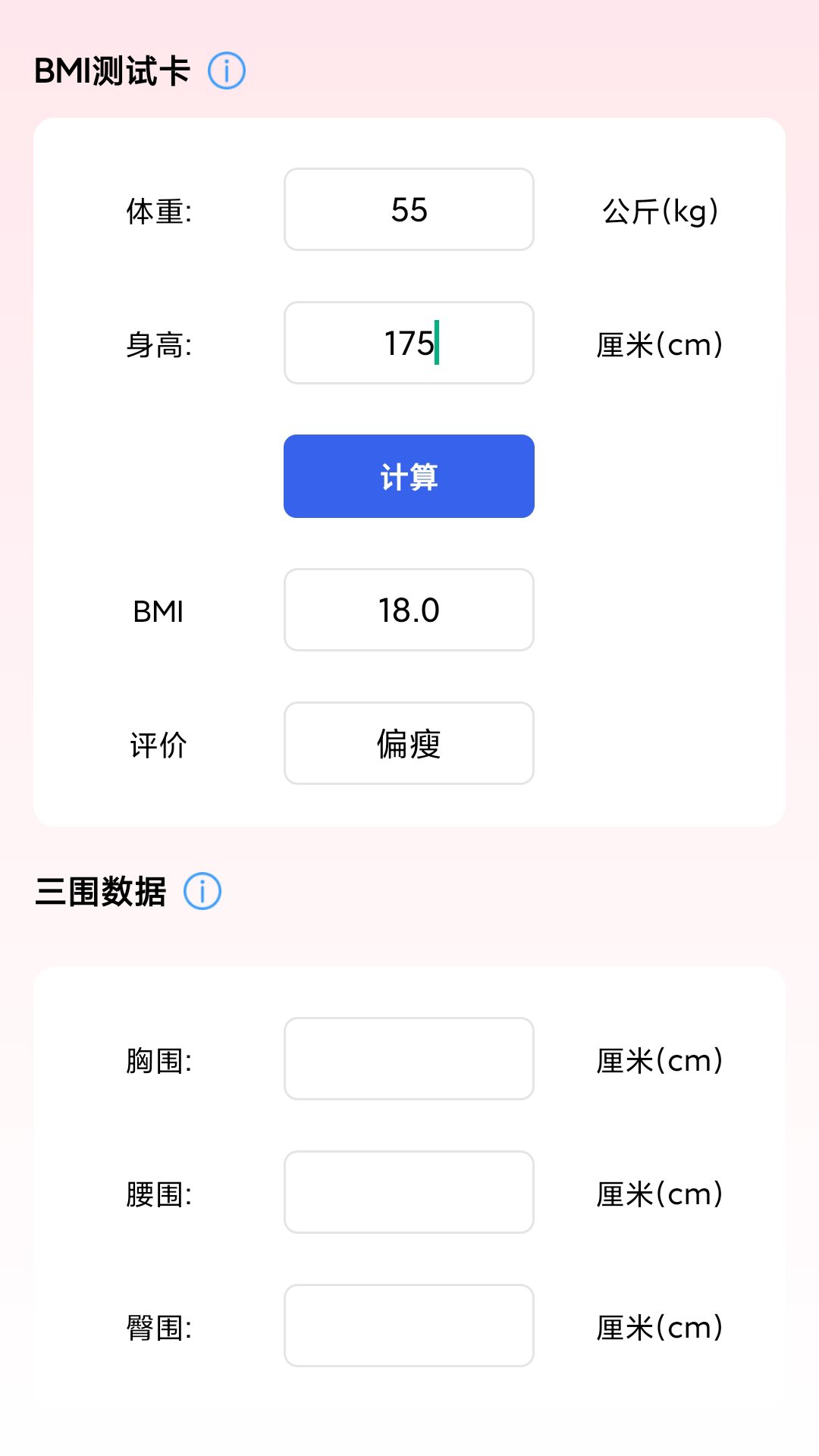This screenshot has height=1456, width=819.
Task: Open the info icon beside BMI测试卡
Action: [227, 71]
